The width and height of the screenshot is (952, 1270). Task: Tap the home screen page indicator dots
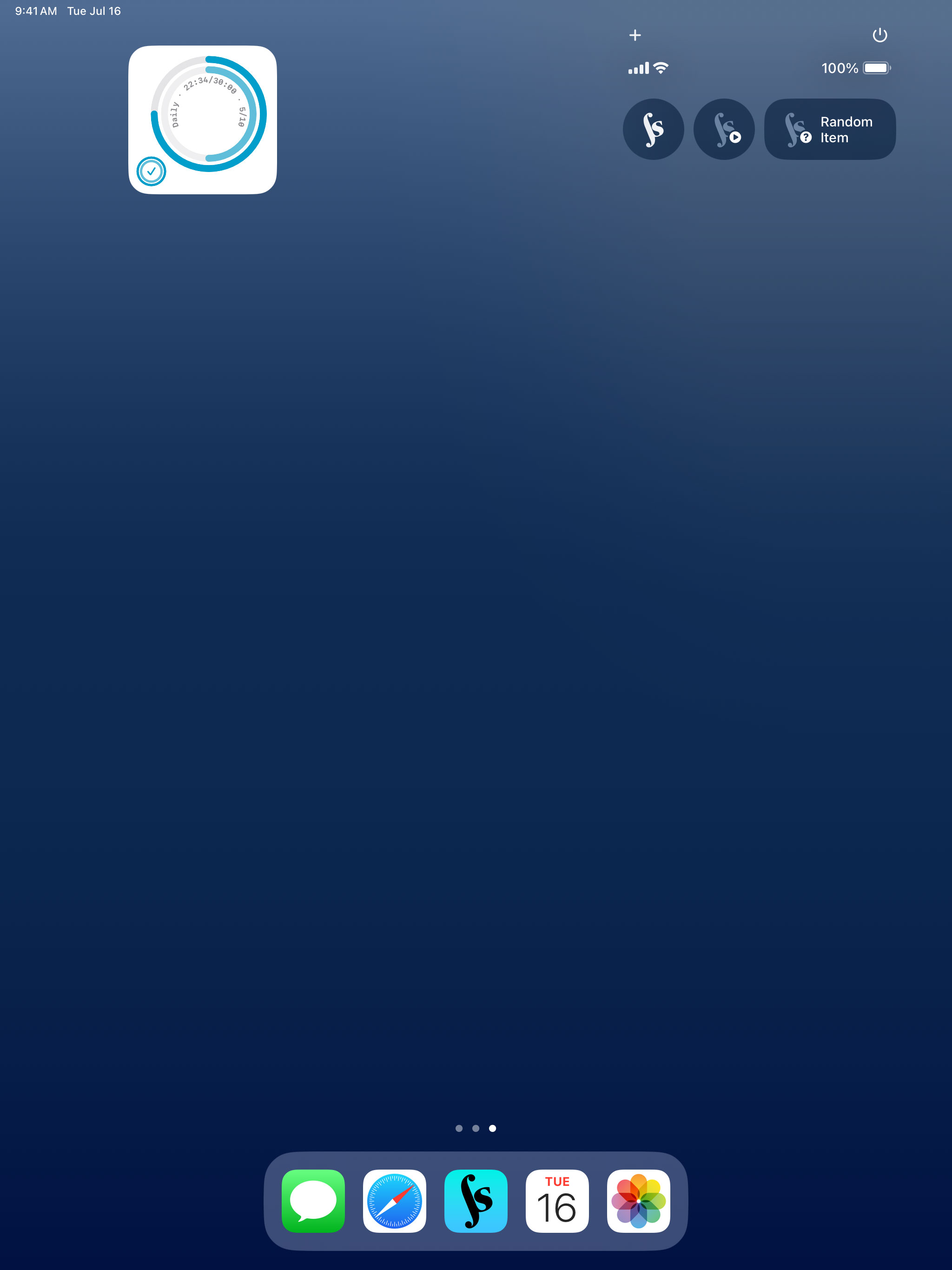476,1128
